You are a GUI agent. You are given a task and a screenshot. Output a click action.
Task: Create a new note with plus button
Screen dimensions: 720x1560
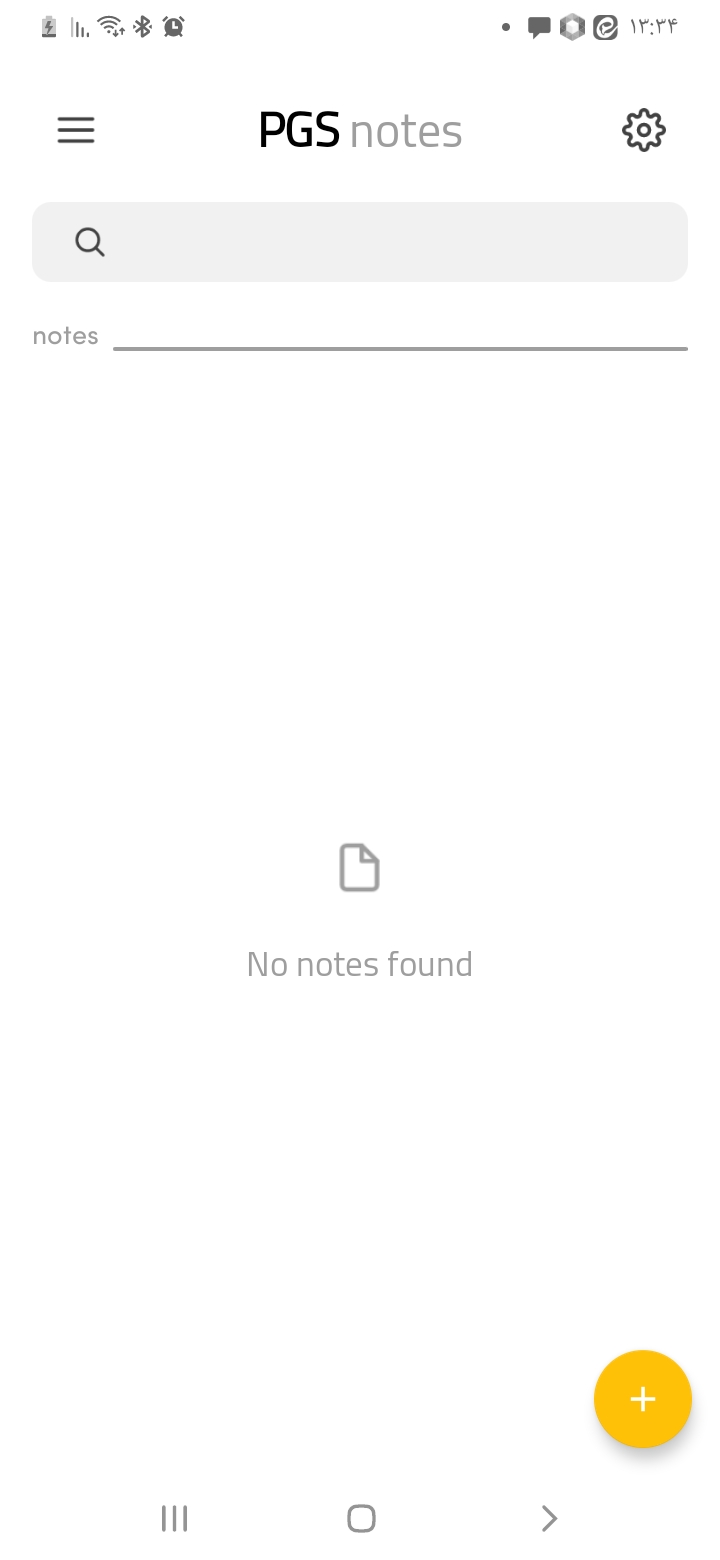(642, 1399)
